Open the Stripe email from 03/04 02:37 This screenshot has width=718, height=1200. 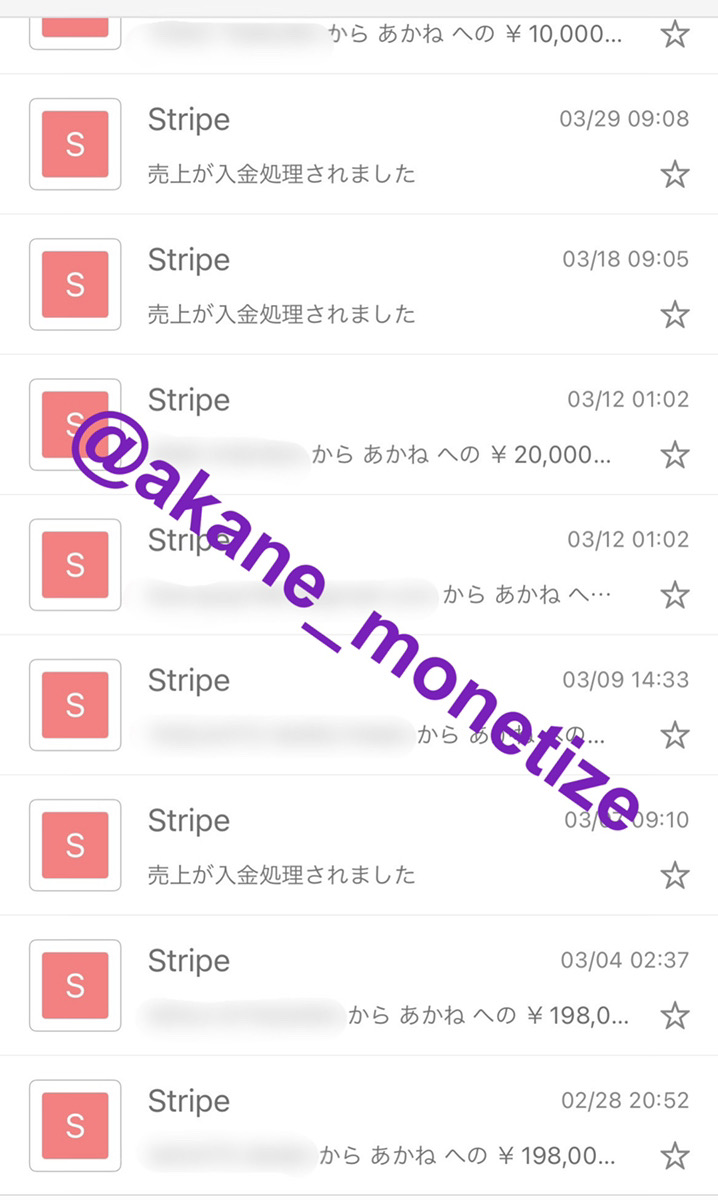[x=359, y=985]
